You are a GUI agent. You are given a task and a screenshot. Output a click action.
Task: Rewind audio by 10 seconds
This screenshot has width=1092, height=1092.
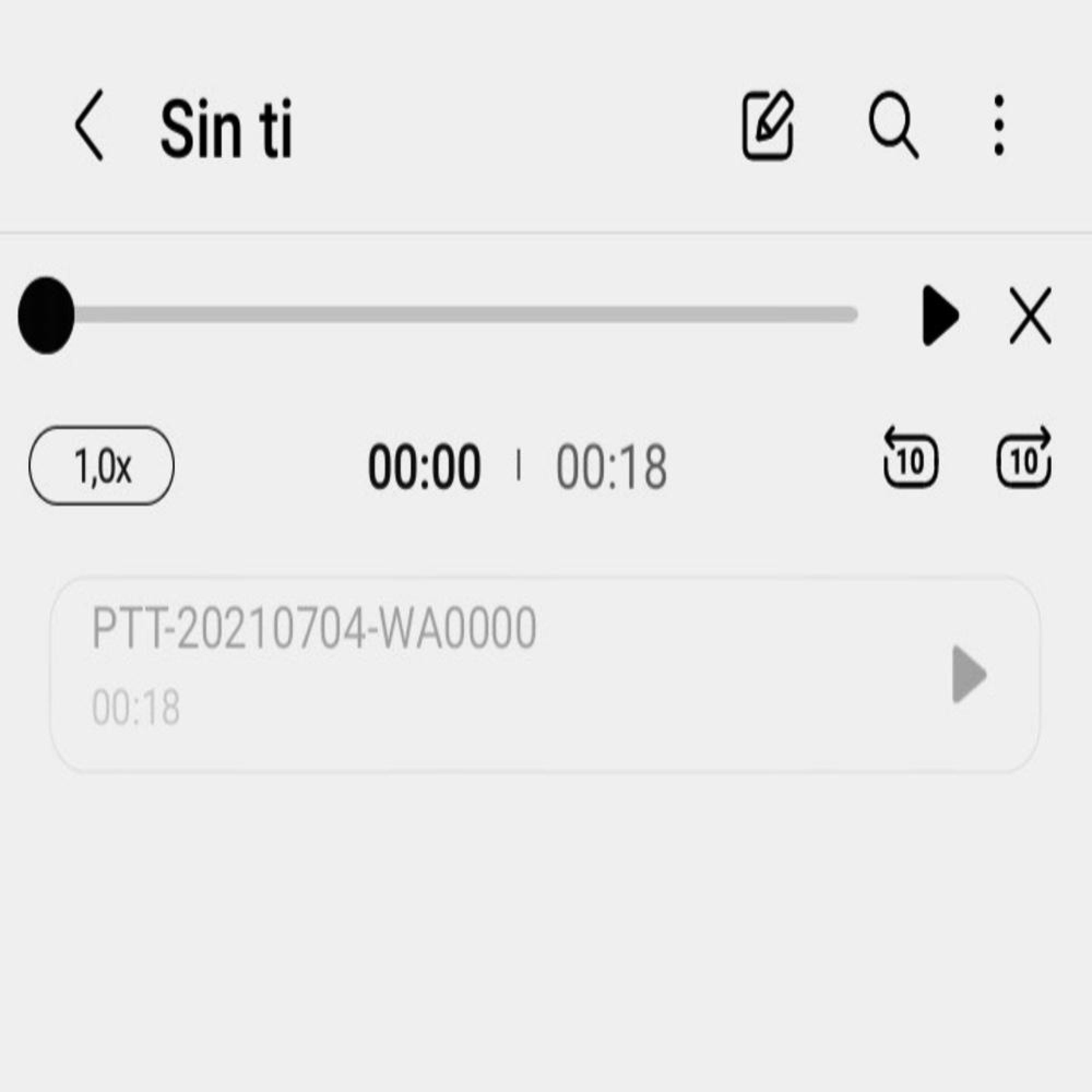pyautogui.click(x=911, y=459)
